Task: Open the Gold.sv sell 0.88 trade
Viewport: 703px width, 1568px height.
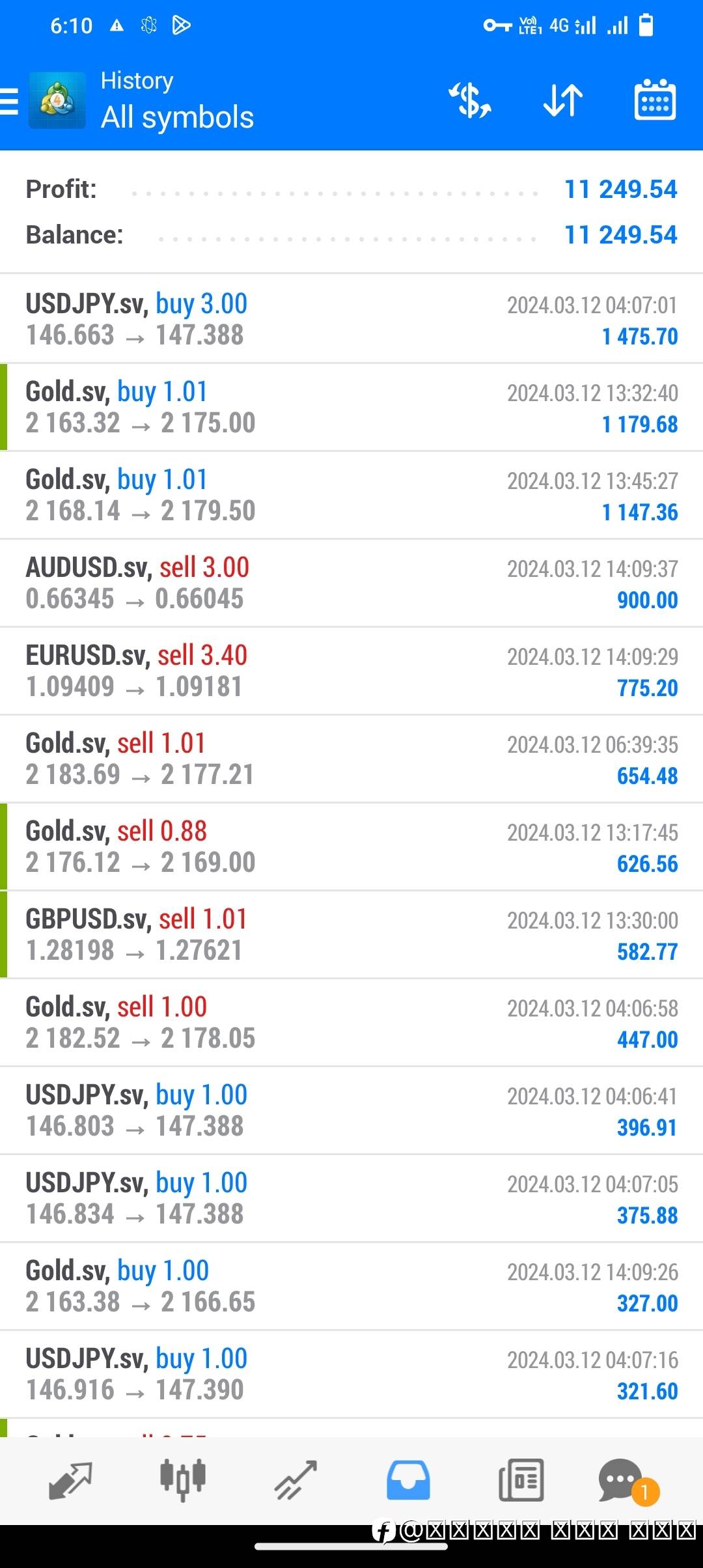Action: coord(351,847)
